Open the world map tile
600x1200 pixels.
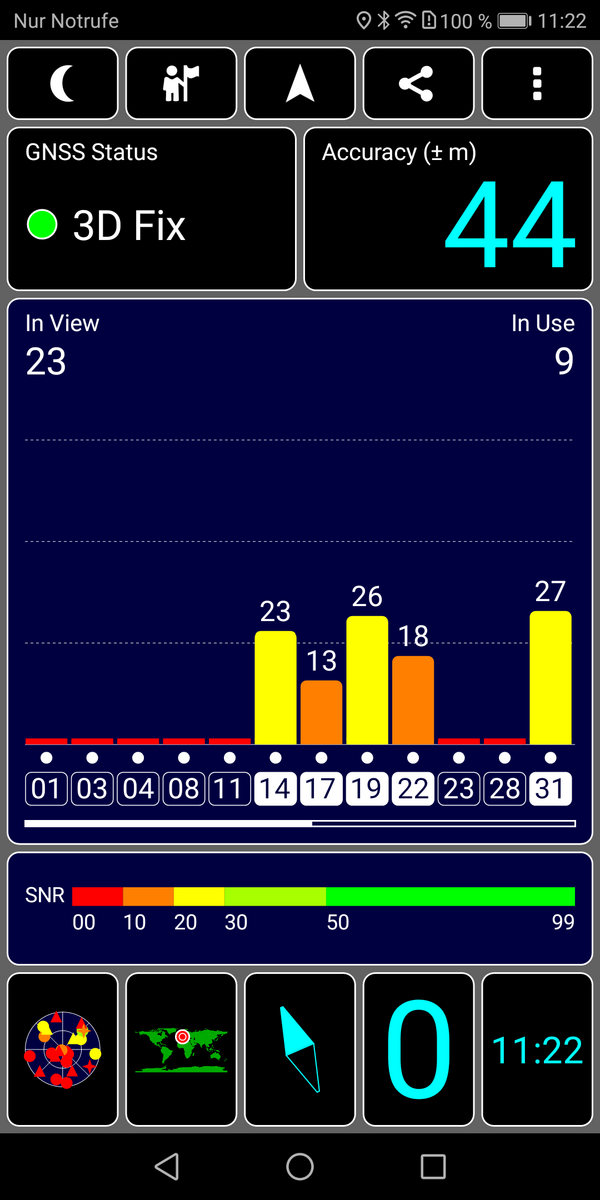pos(182,1048)
